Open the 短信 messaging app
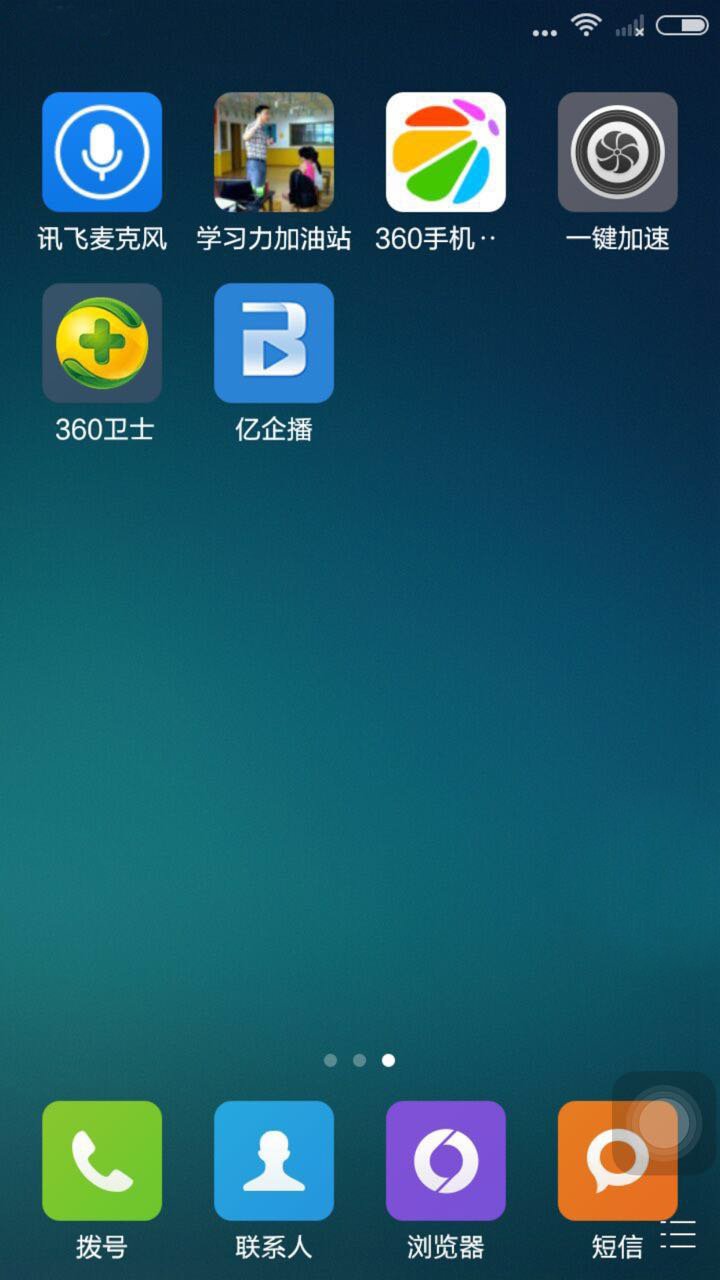Image resolution: width=720 pixels, height=1280 pixels. point(617,1160)
